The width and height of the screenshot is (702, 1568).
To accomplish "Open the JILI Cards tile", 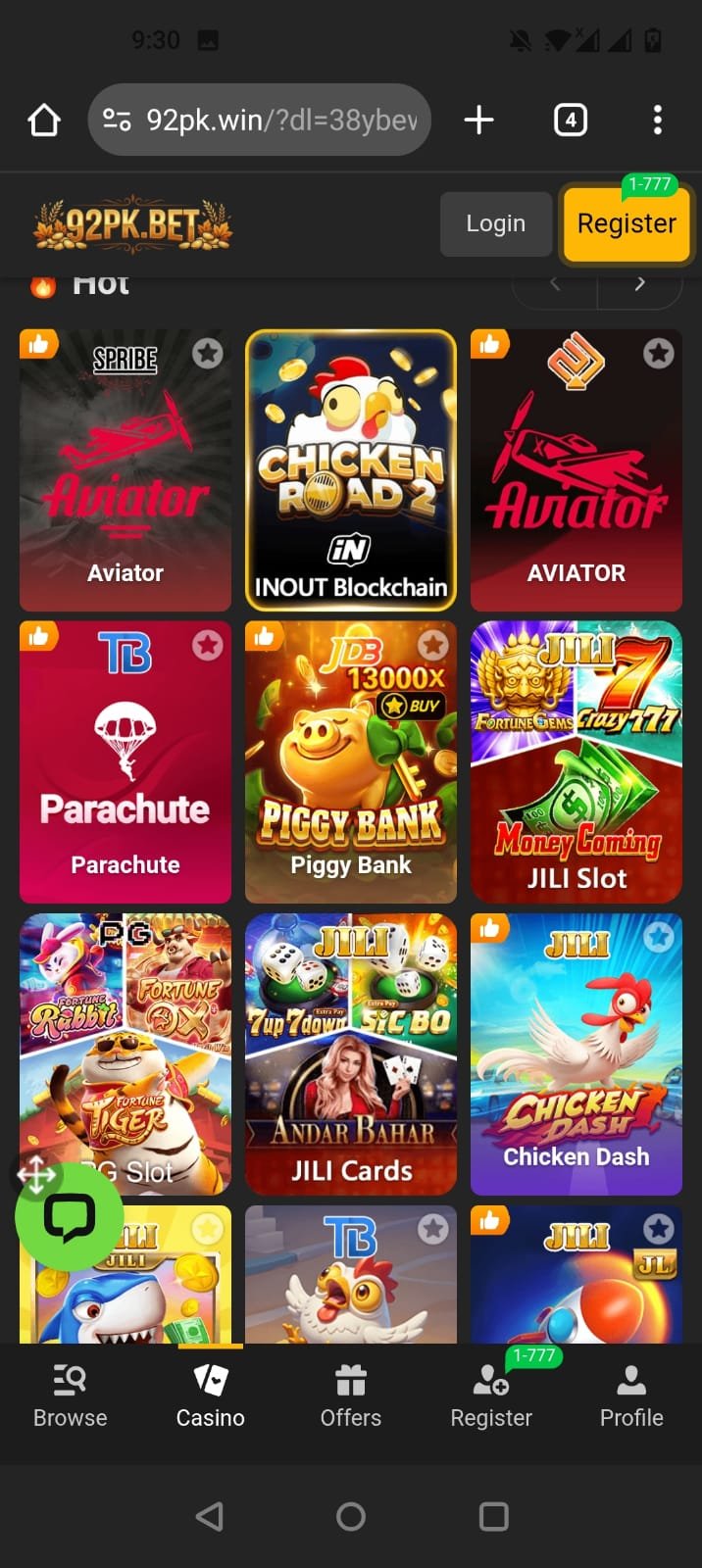I will click(x=351, y=1054).
